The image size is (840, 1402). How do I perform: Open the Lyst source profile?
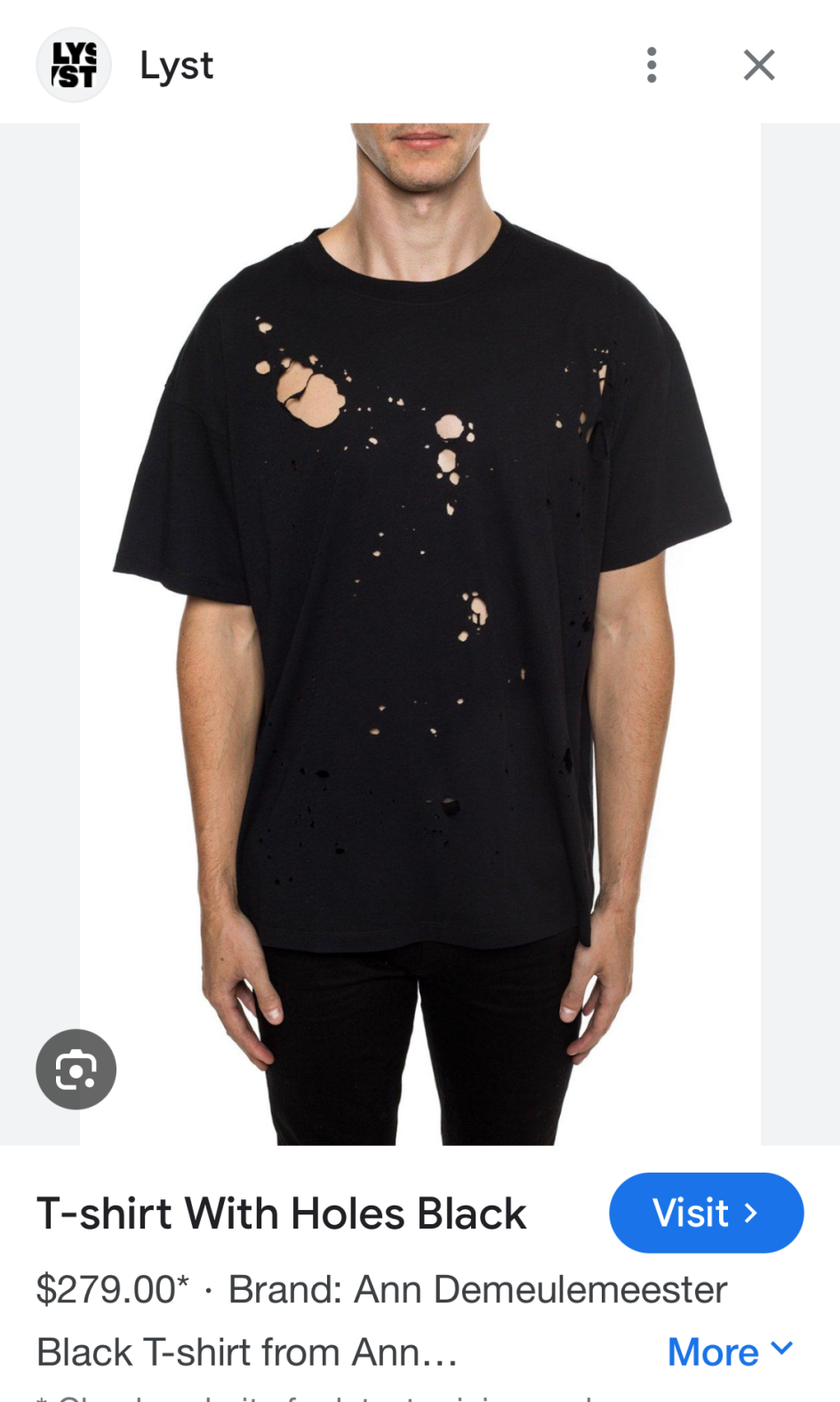pyautogui.click(x=125, y=65)
